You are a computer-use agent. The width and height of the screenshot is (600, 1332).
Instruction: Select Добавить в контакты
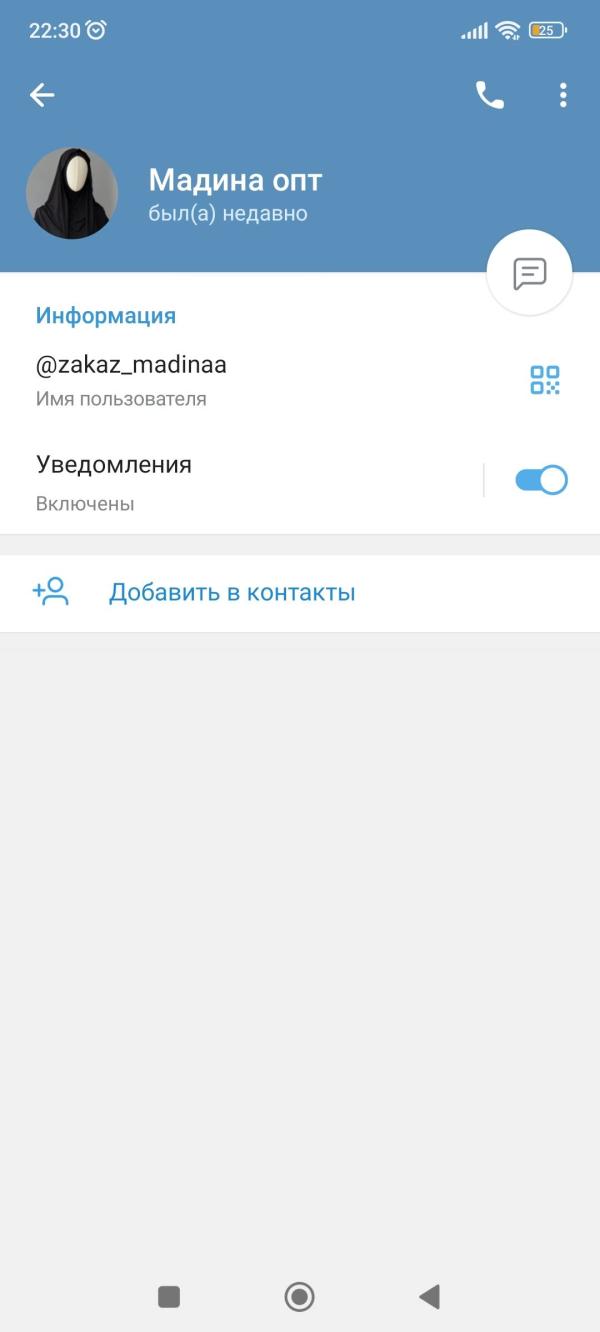[232, 593]
